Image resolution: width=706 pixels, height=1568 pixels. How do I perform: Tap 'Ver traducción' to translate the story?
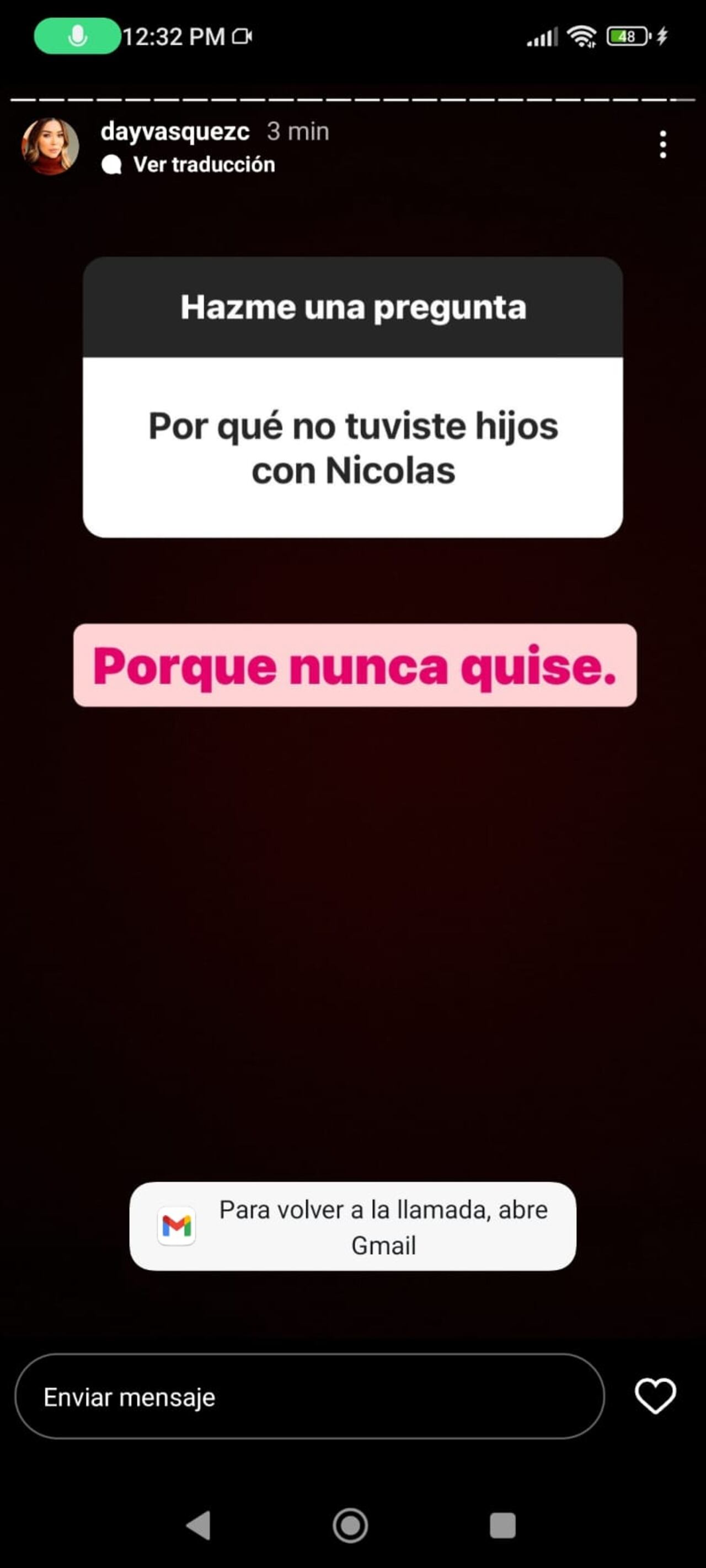click(x=205, y=164)
